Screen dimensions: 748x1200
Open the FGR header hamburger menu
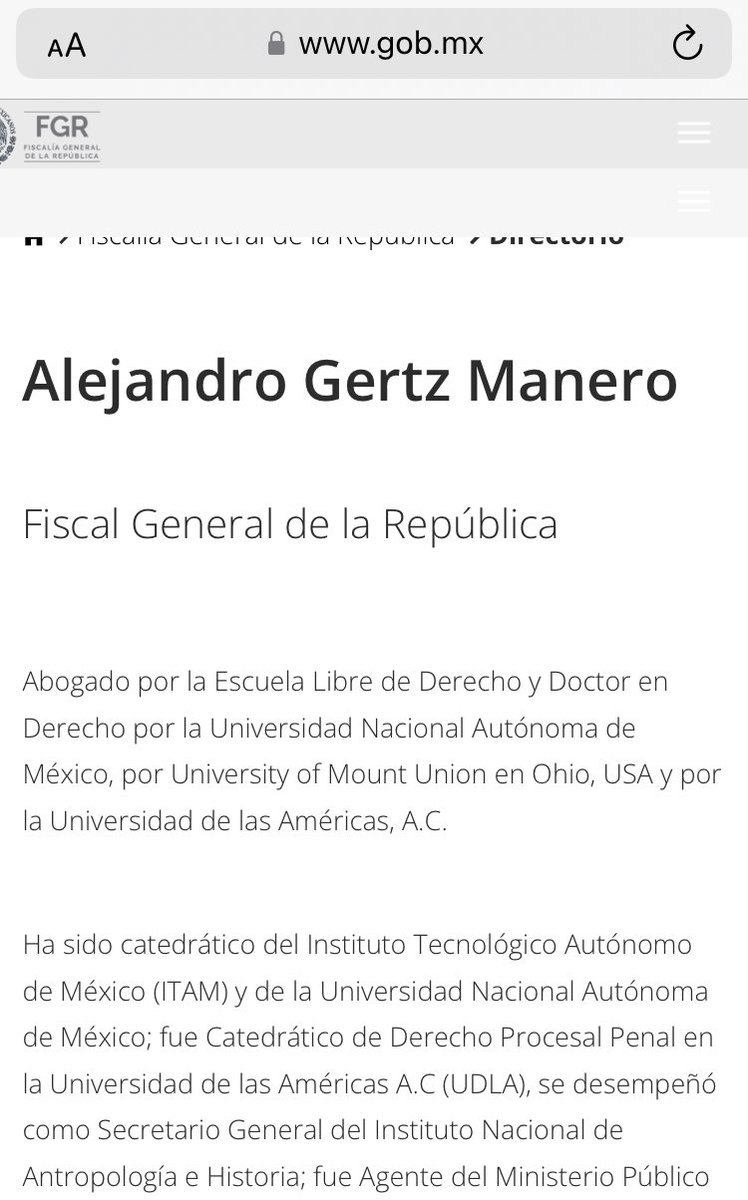(x=694, y=133)
